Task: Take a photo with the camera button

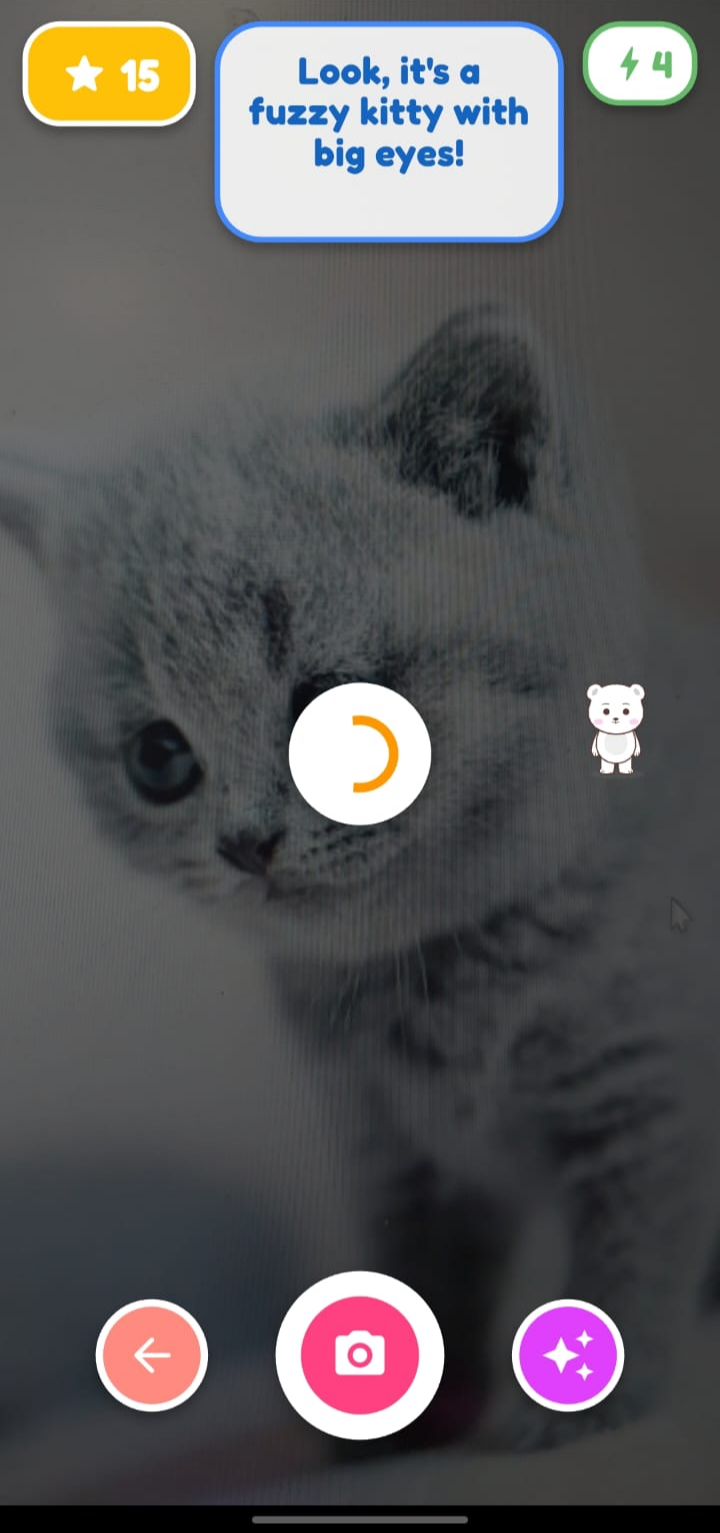Action: [360, 1355]
